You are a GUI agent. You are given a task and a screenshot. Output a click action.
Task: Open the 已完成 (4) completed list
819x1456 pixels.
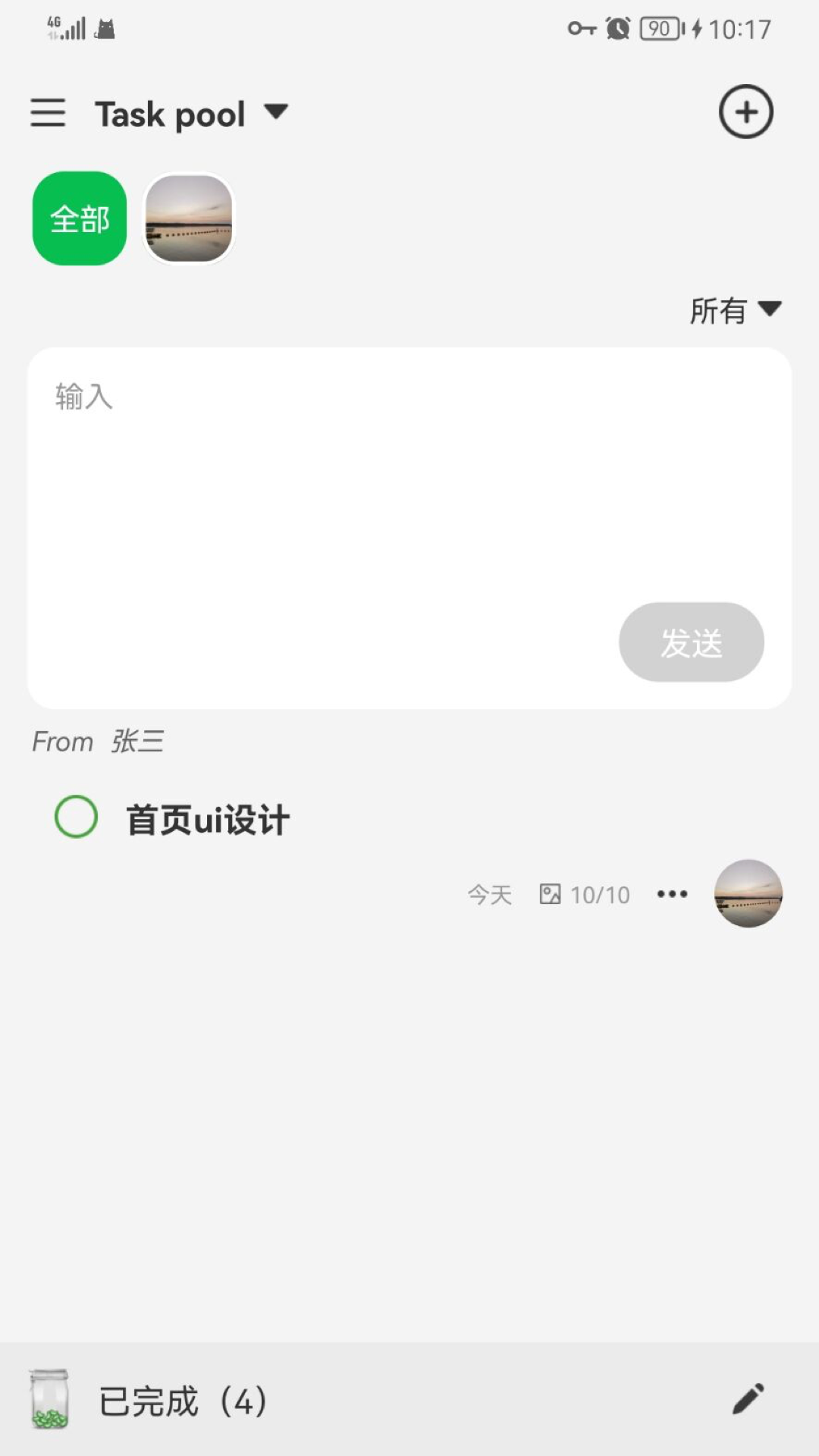pyautogui.click(x=182, y=1401)
